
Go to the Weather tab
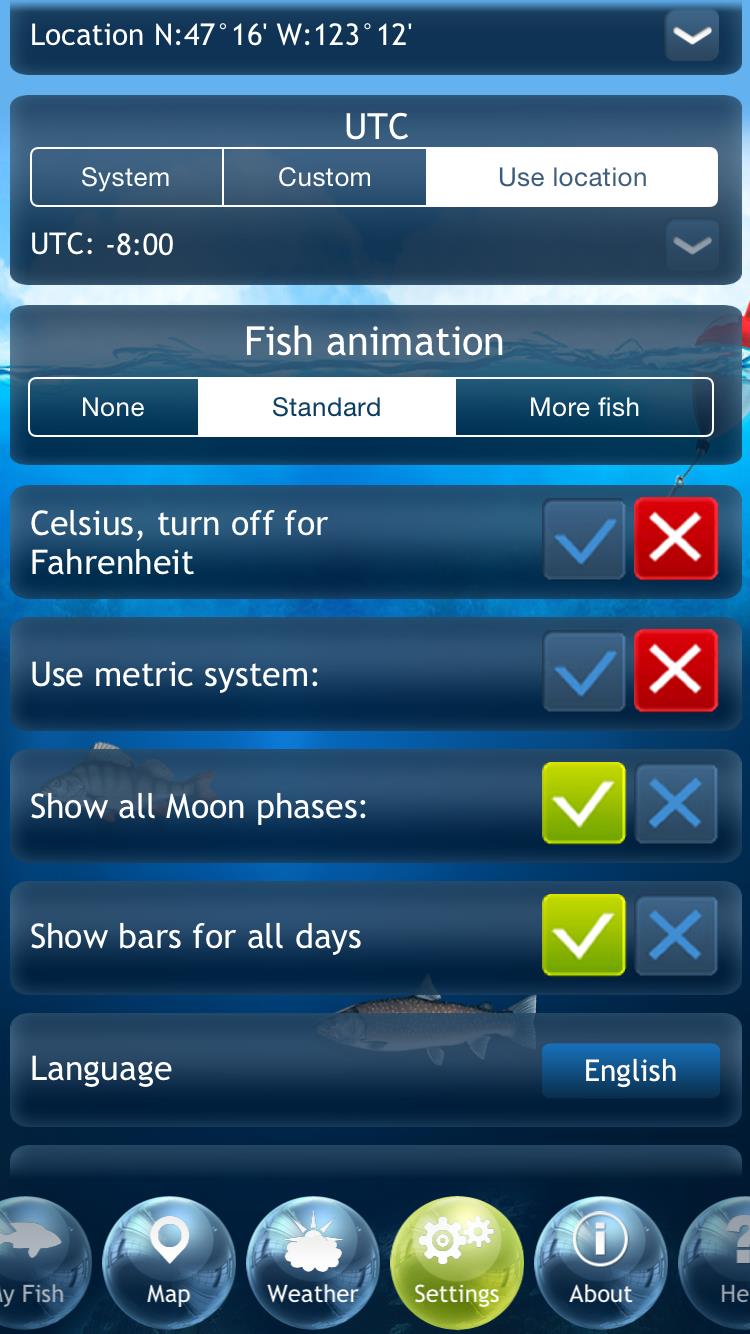[313, 1262]
